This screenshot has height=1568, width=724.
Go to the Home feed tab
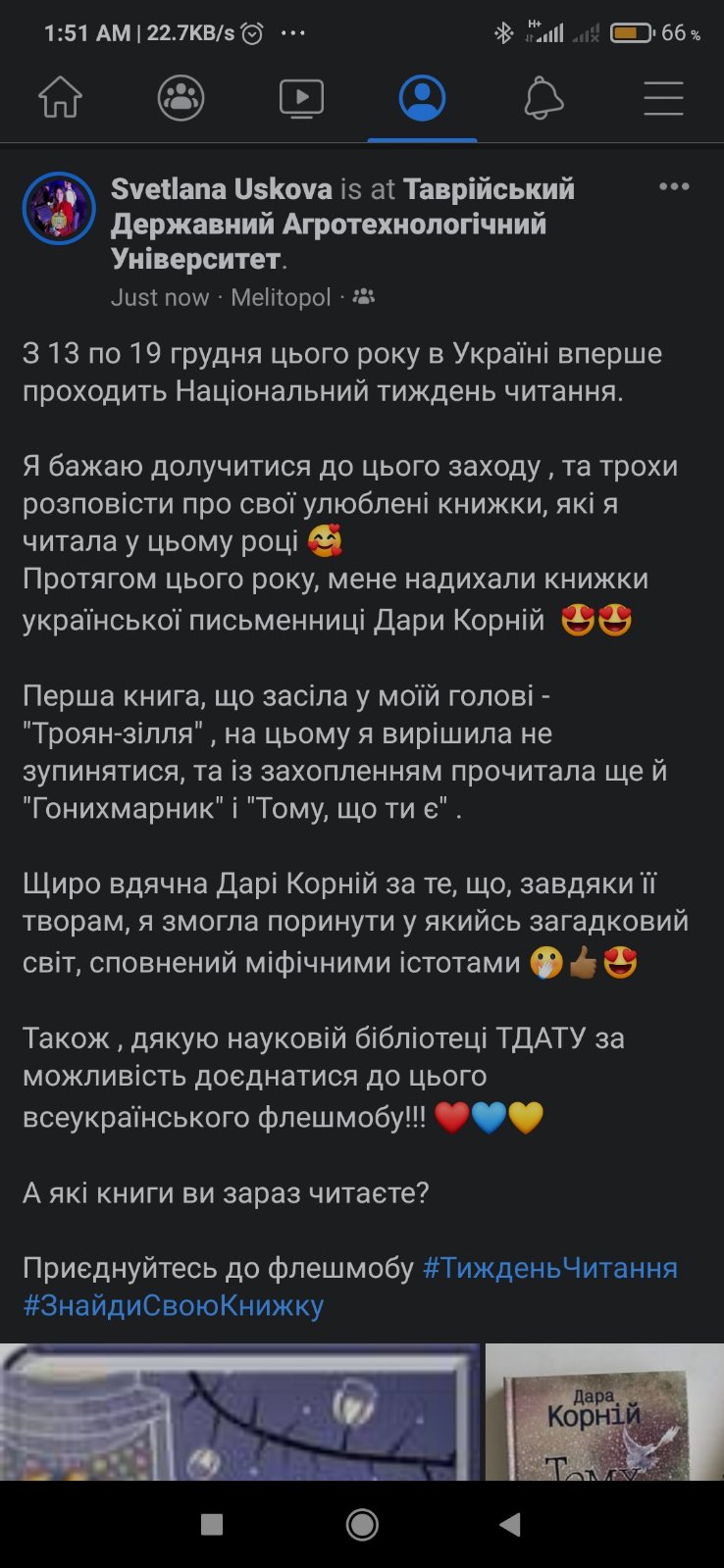pos(60,98)
